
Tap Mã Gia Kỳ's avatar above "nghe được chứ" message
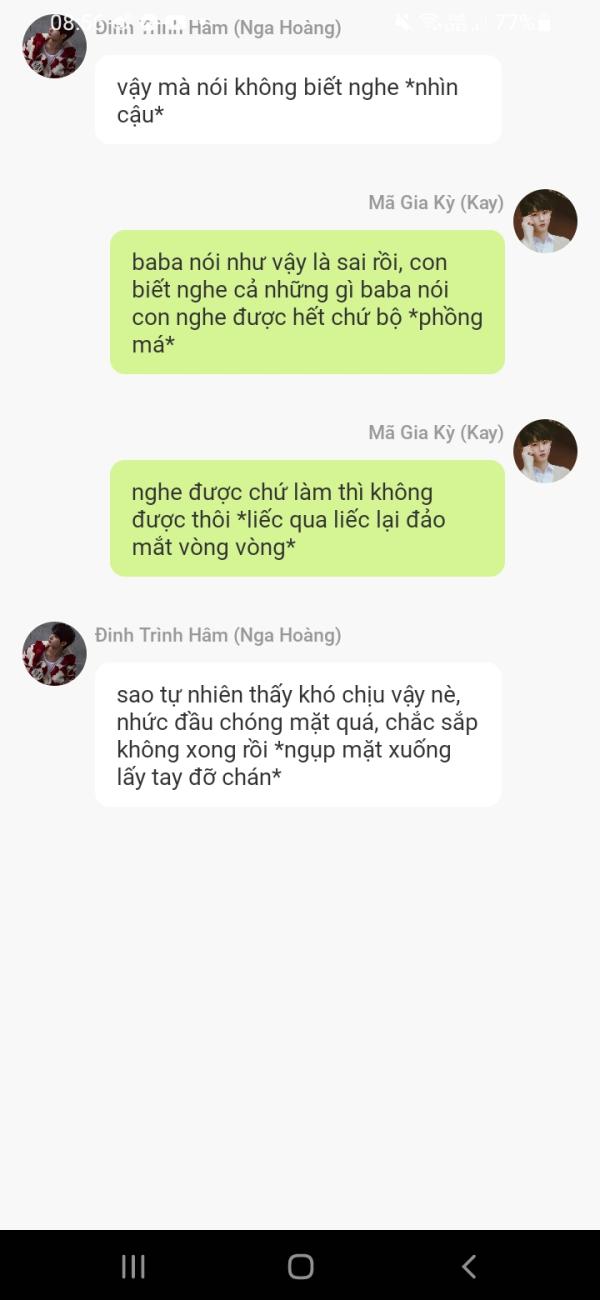point(545,451)
